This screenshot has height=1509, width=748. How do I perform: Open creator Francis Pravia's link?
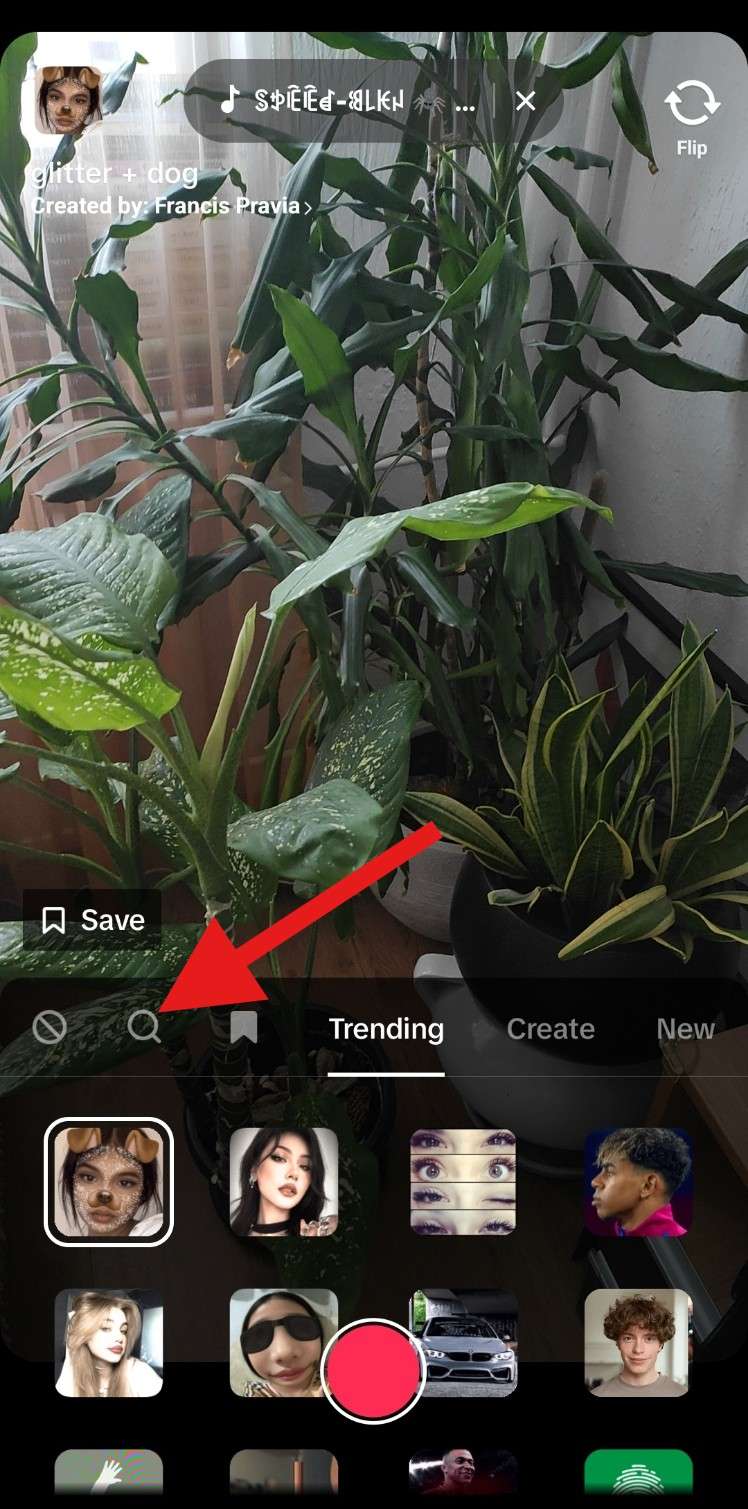(171, 206)
